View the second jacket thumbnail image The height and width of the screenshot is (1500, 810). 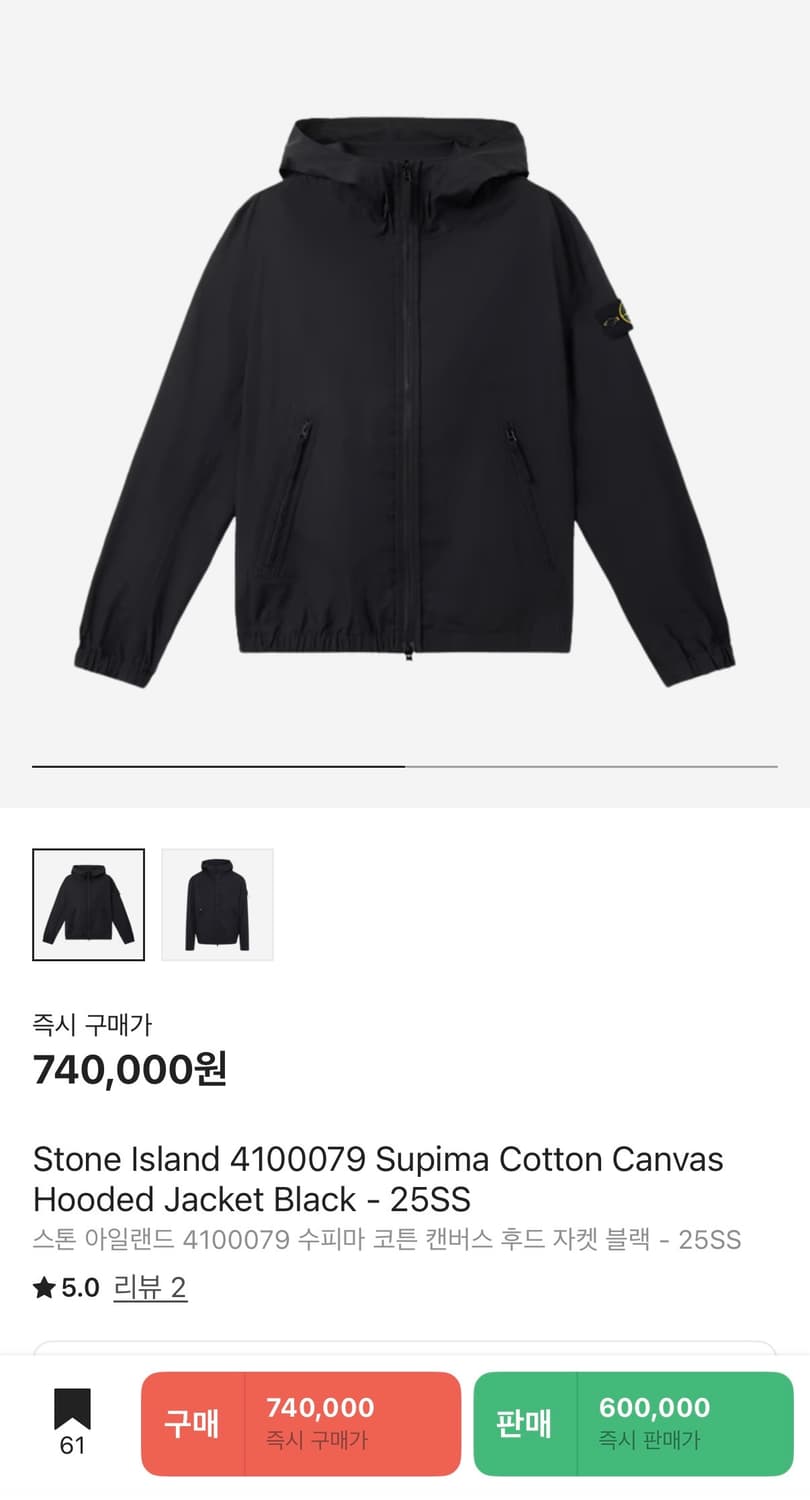(x=217, y=904)
